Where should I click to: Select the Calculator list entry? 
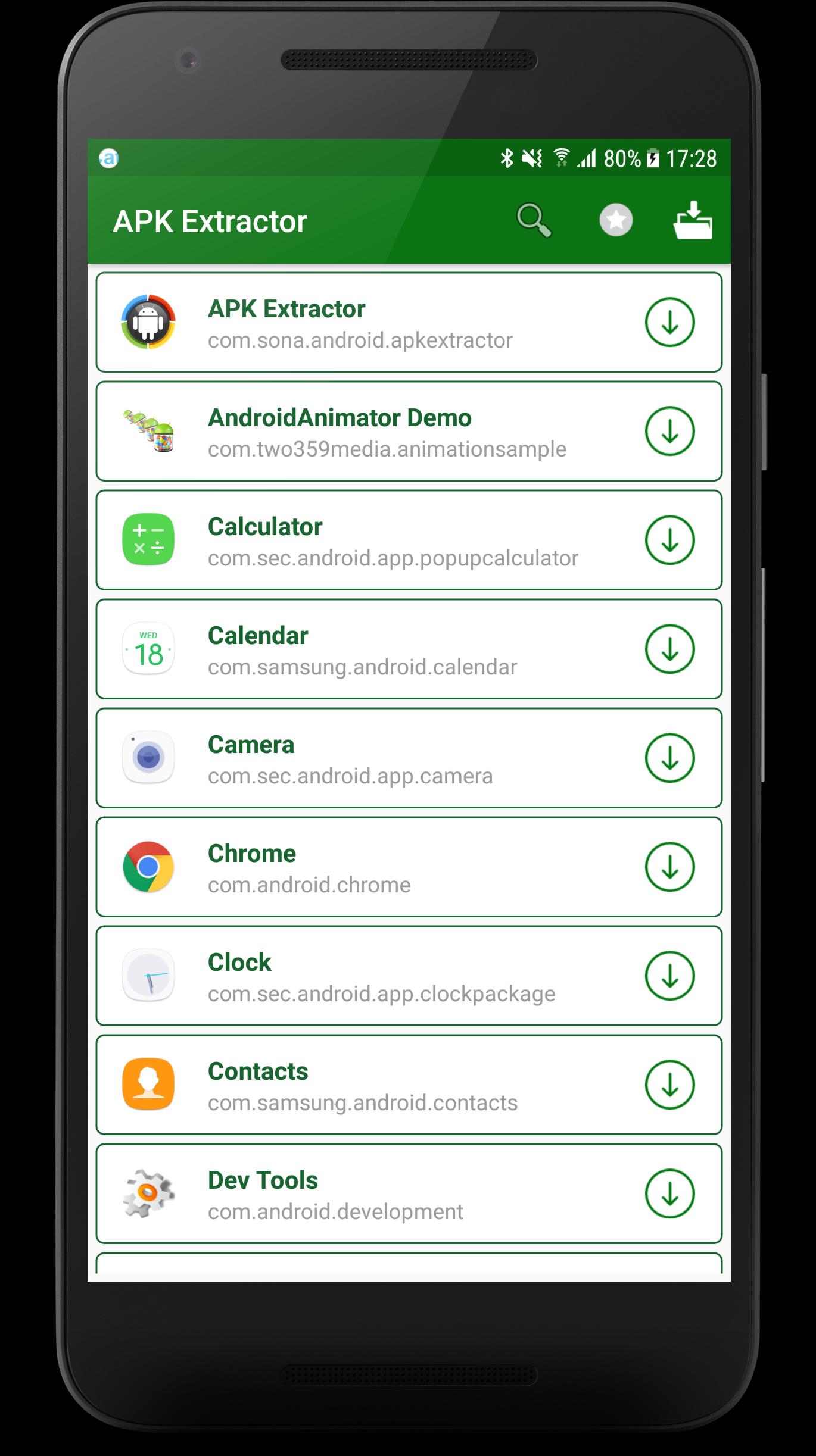click(x=357, y=540)
